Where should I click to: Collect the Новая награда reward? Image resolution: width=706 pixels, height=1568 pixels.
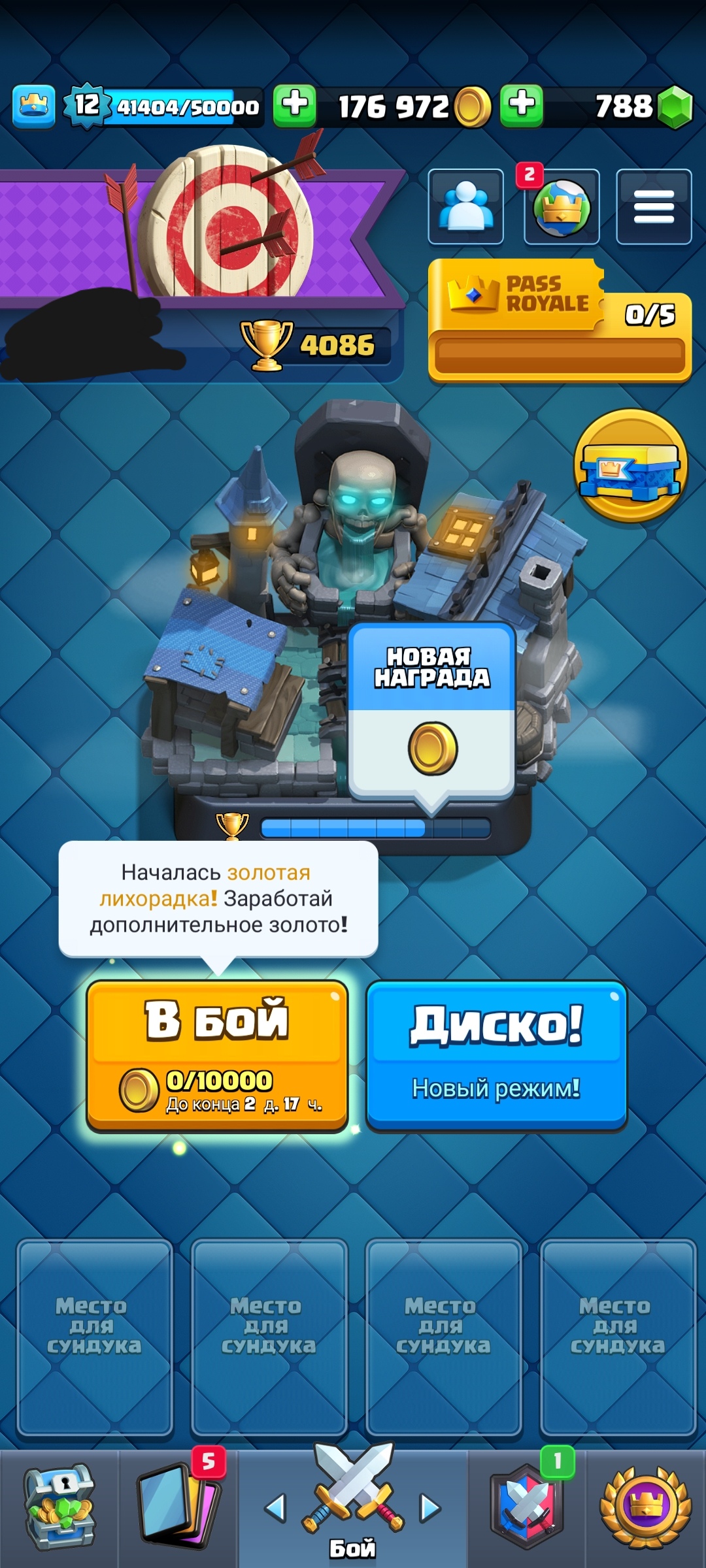pos(431,711)
